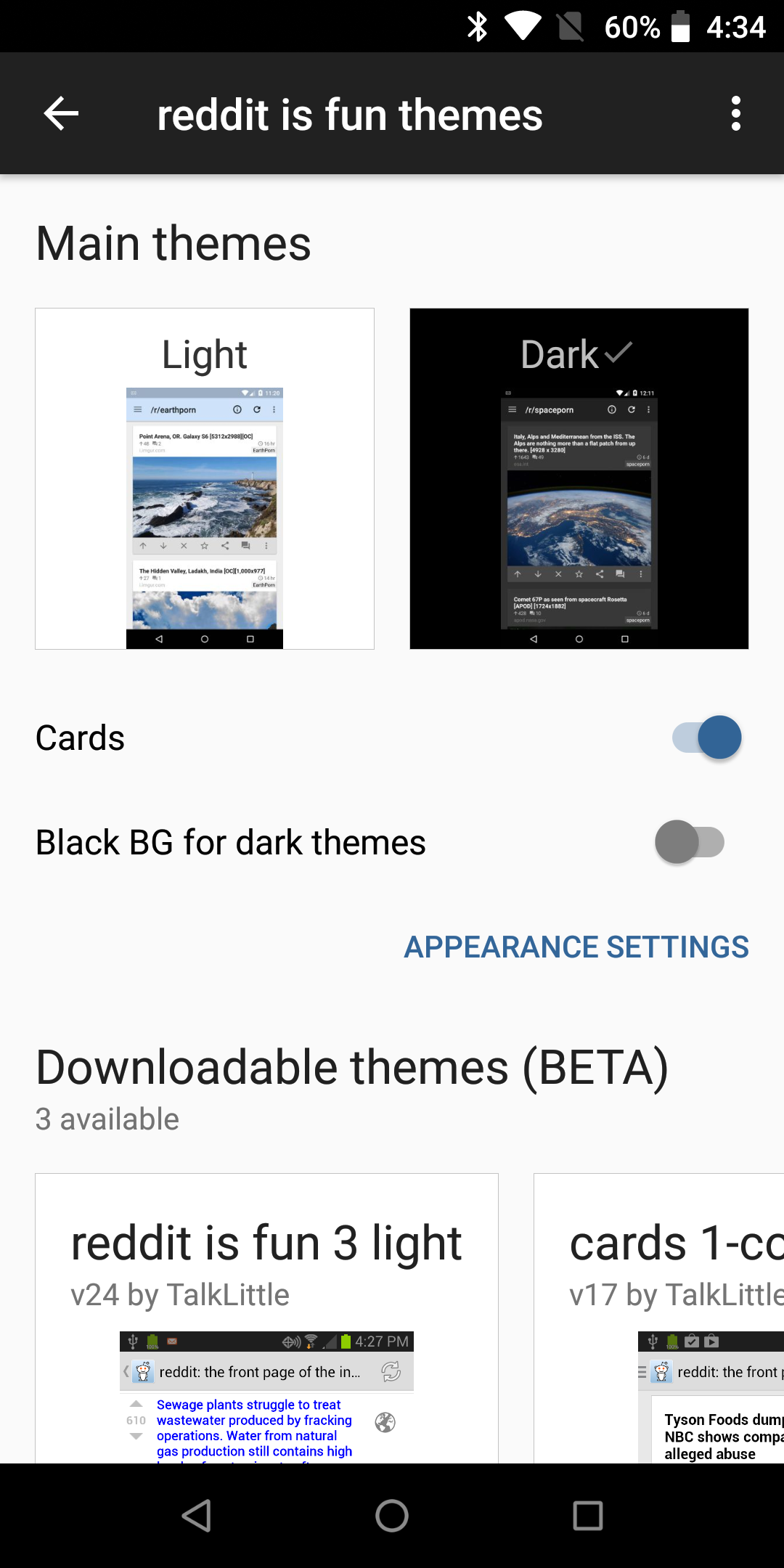784x1568 pixels.
Task: Tap the checkmark next to Dark
Action: tap(618, 354)
